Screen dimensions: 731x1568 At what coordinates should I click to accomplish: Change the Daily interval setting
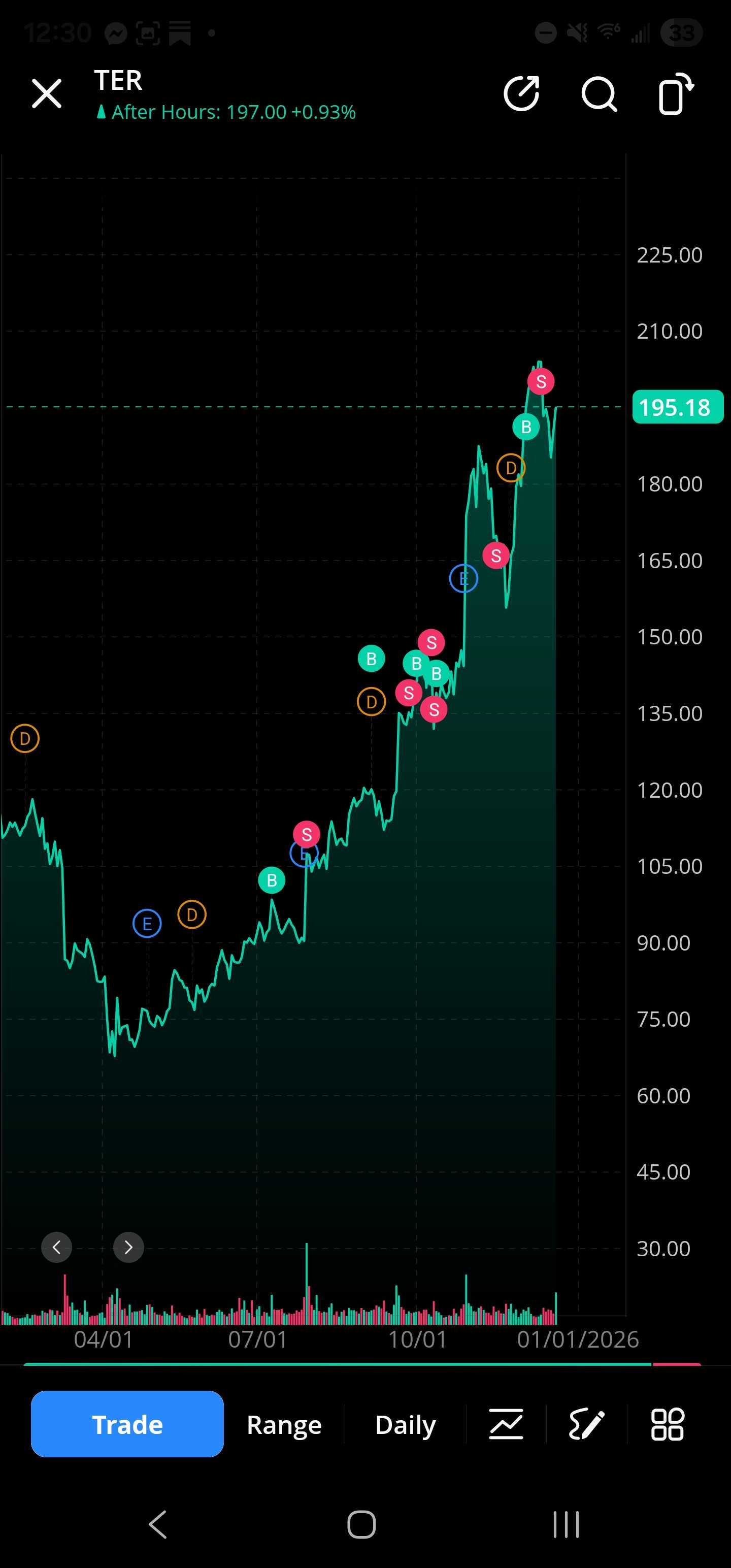[406, 1425]
